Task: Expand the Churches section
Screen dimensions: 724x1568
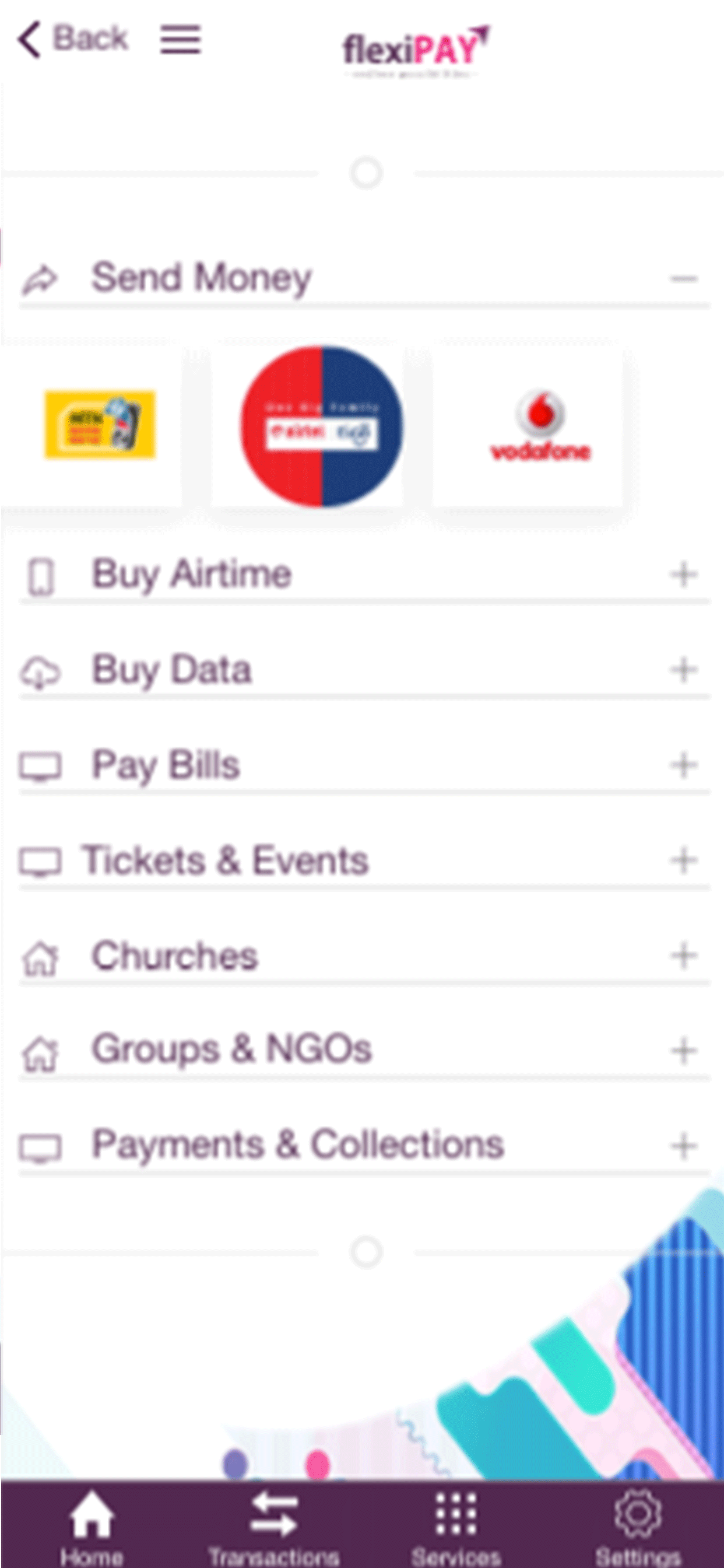Action: tap(684, 956)
